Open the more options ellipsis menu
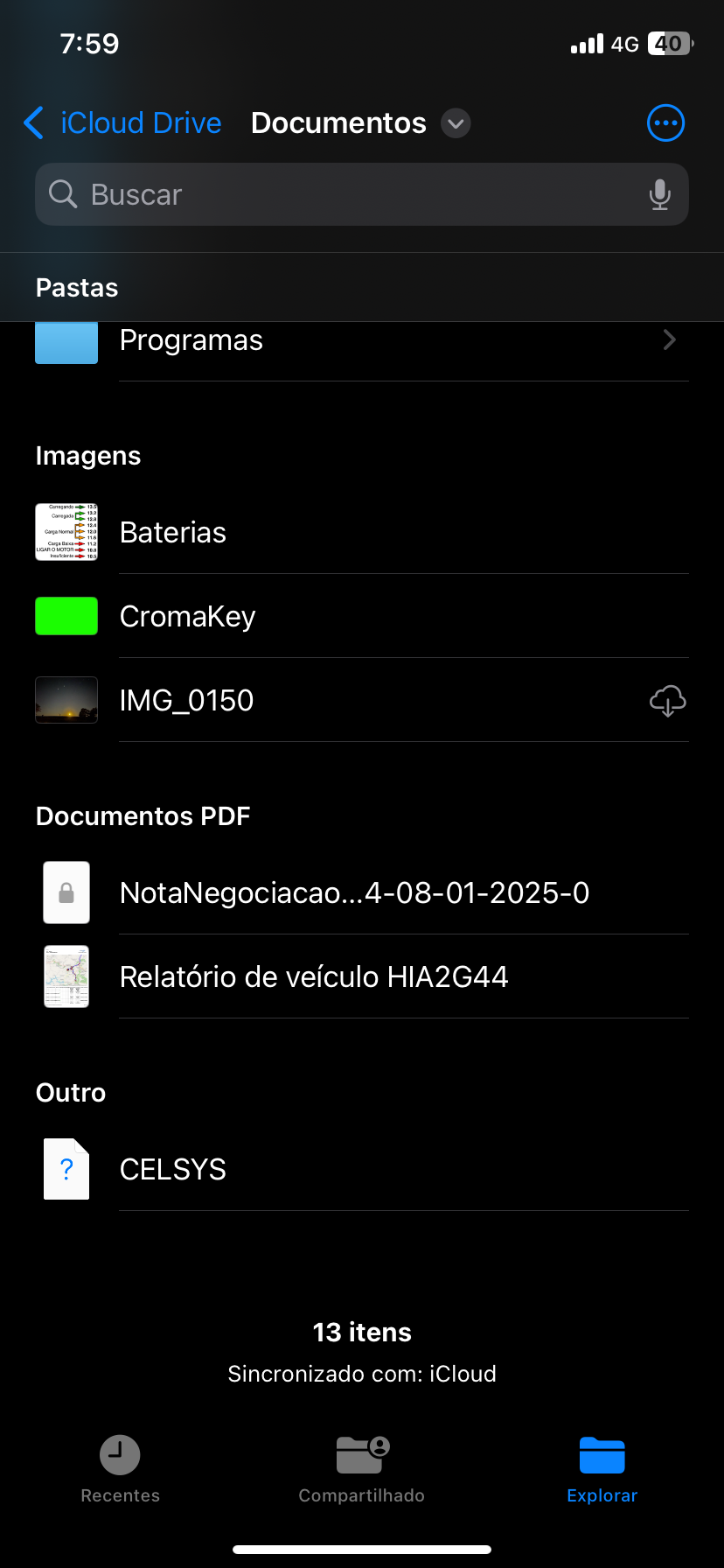Image resolution: width=724 pixels, height=1568 pixels. pyautogui.click(x=665, y=123)
